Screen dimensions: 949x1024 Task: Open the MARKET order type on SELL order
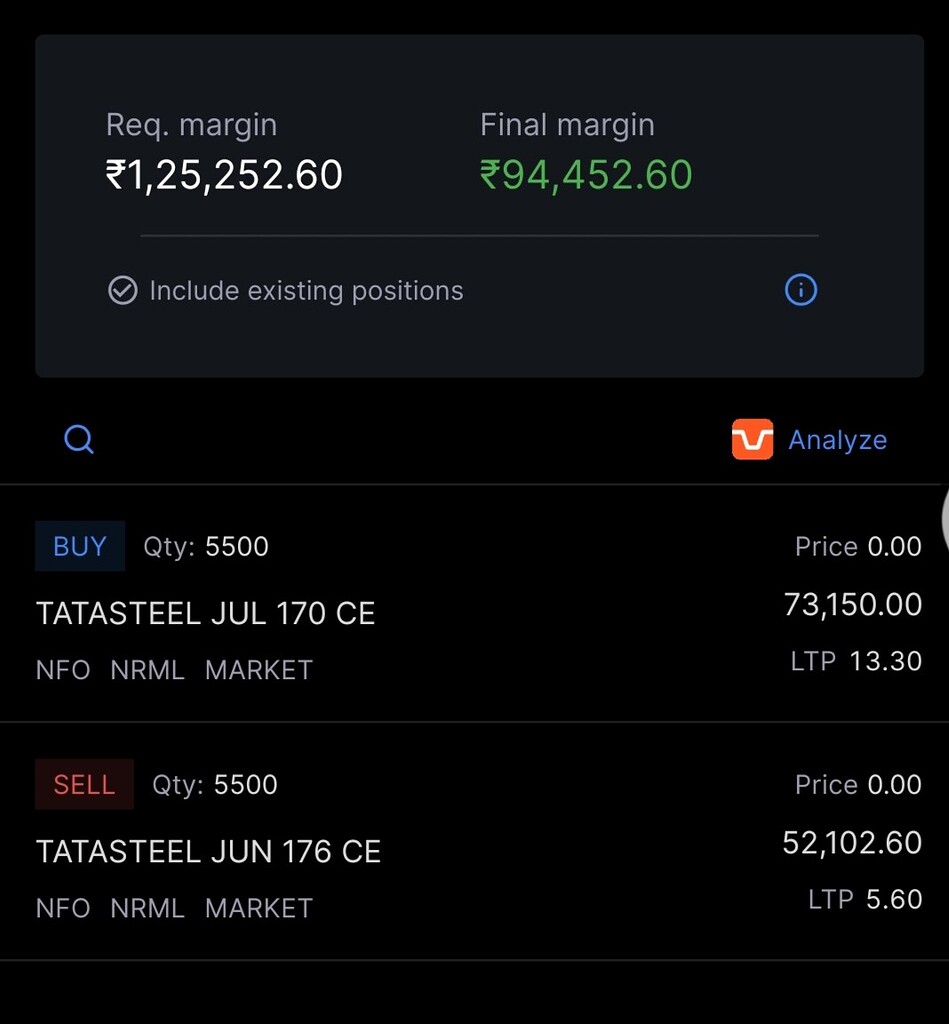point(258,908)
